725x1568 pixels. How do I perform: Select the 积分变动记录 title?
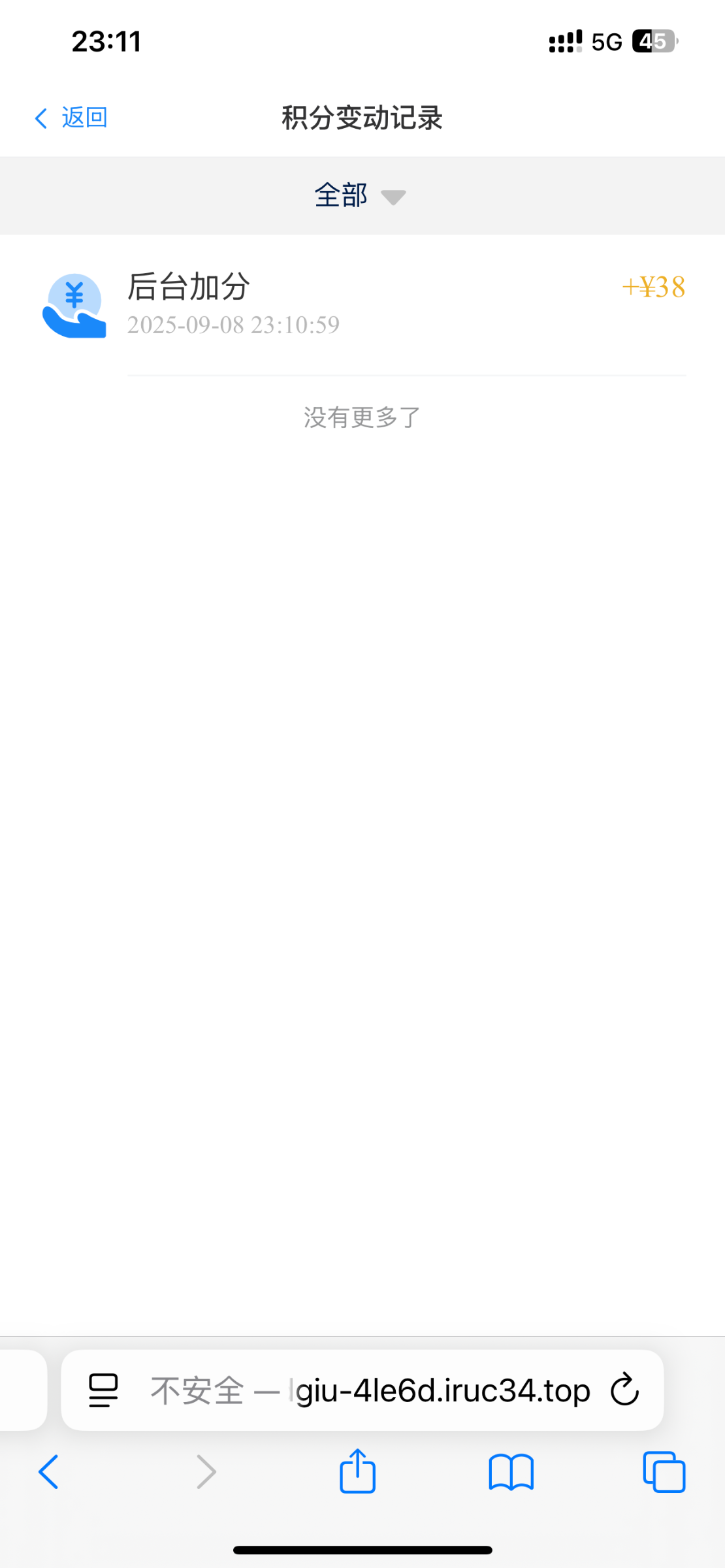(x=362, y=118)
